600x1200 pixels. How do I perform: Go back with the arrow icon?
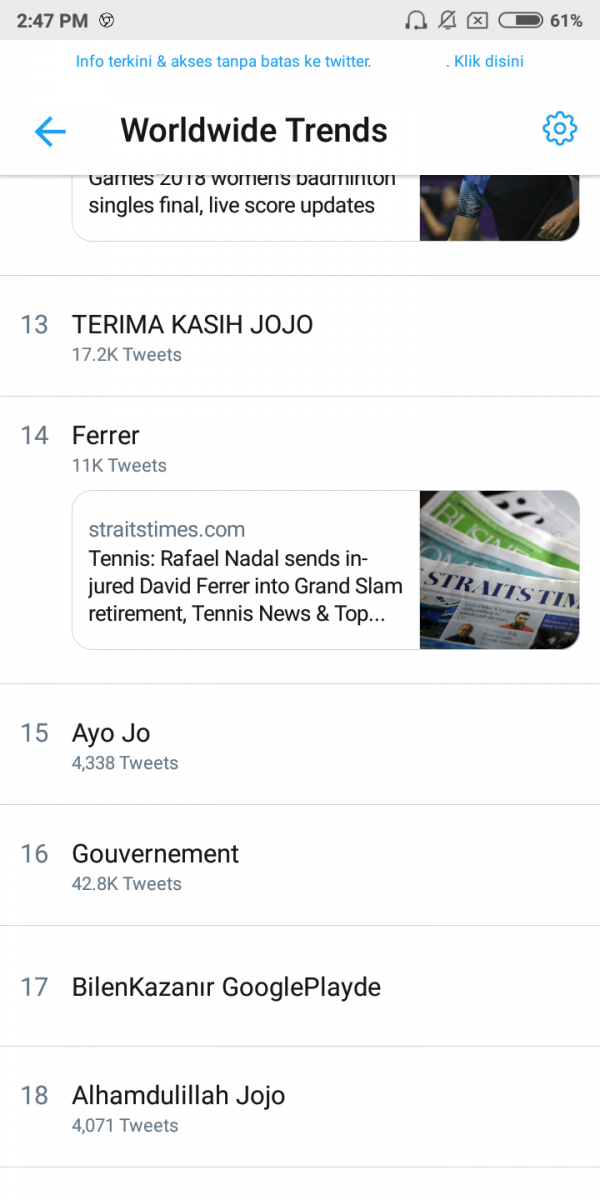click(50, 131)
